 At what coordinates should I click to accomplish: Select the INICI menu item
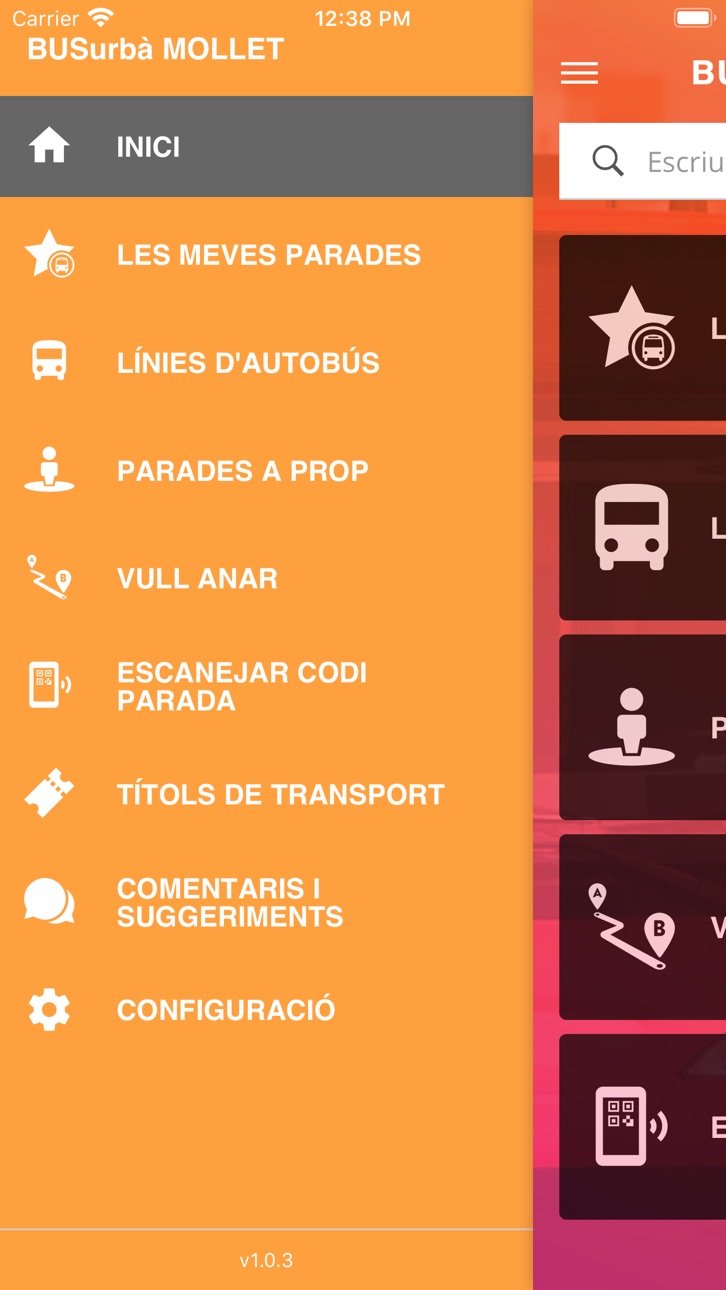(266, 146)
